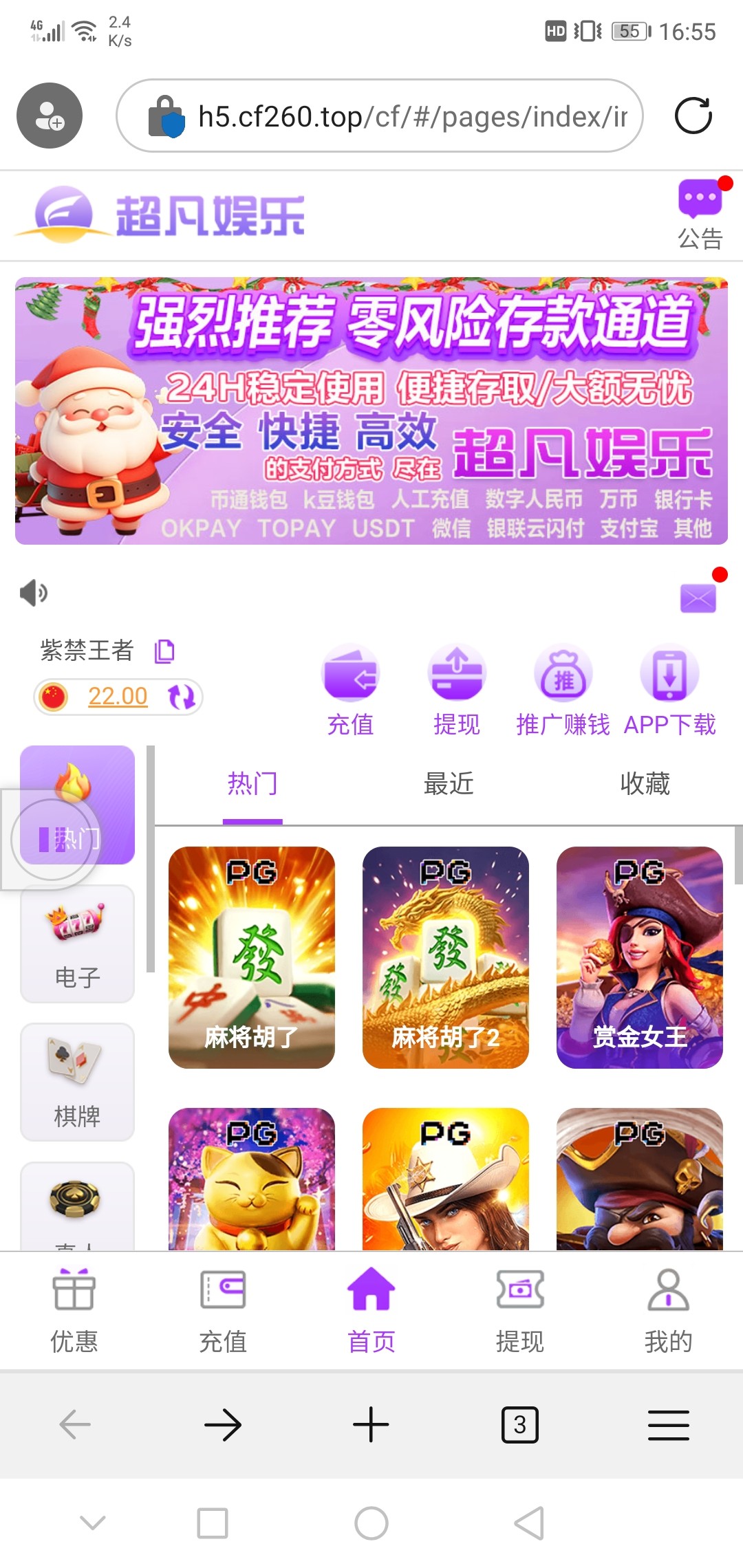Open the 赏金女王 game
Image resolution: width=743 pixels, height=1568 pixels.
pos(640,957)
